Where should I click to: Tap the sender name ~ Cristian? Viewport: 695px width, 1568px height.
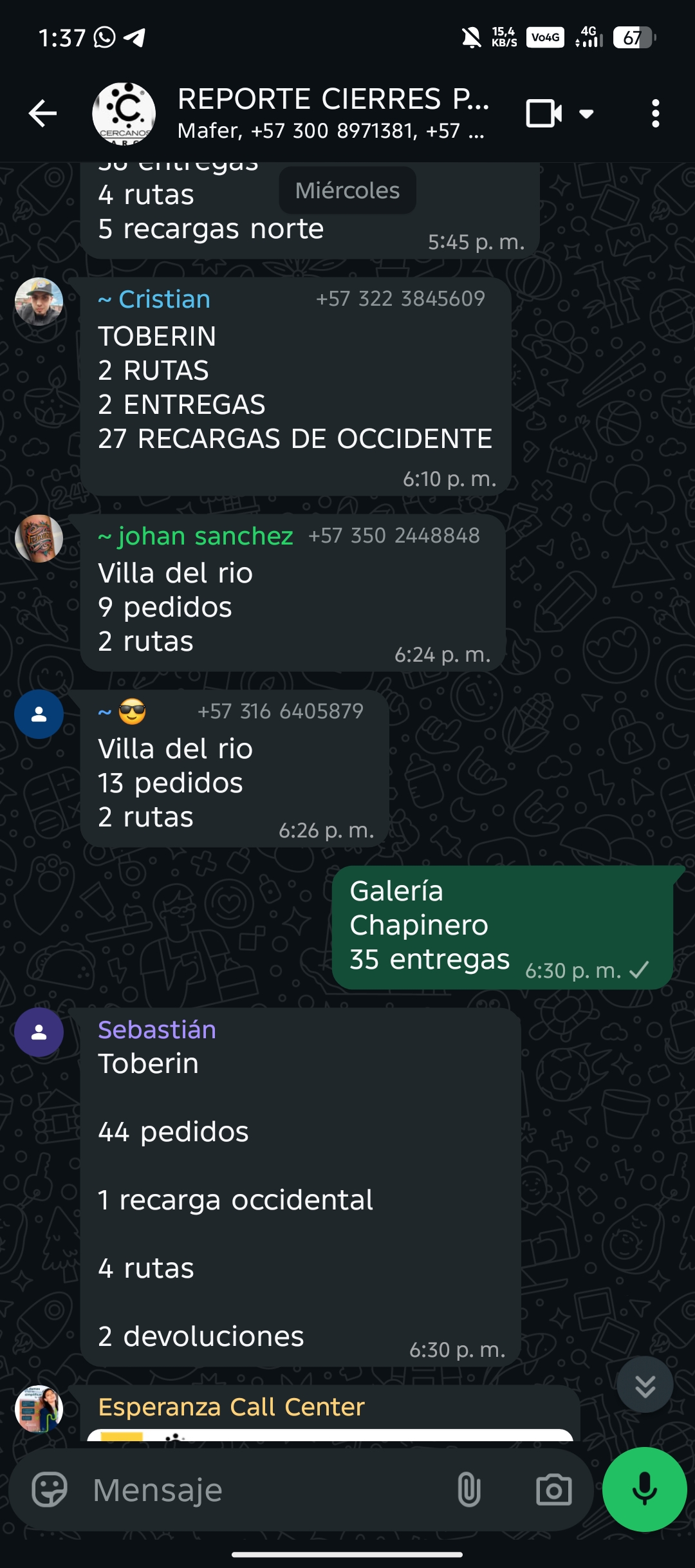tap(155, 299)
